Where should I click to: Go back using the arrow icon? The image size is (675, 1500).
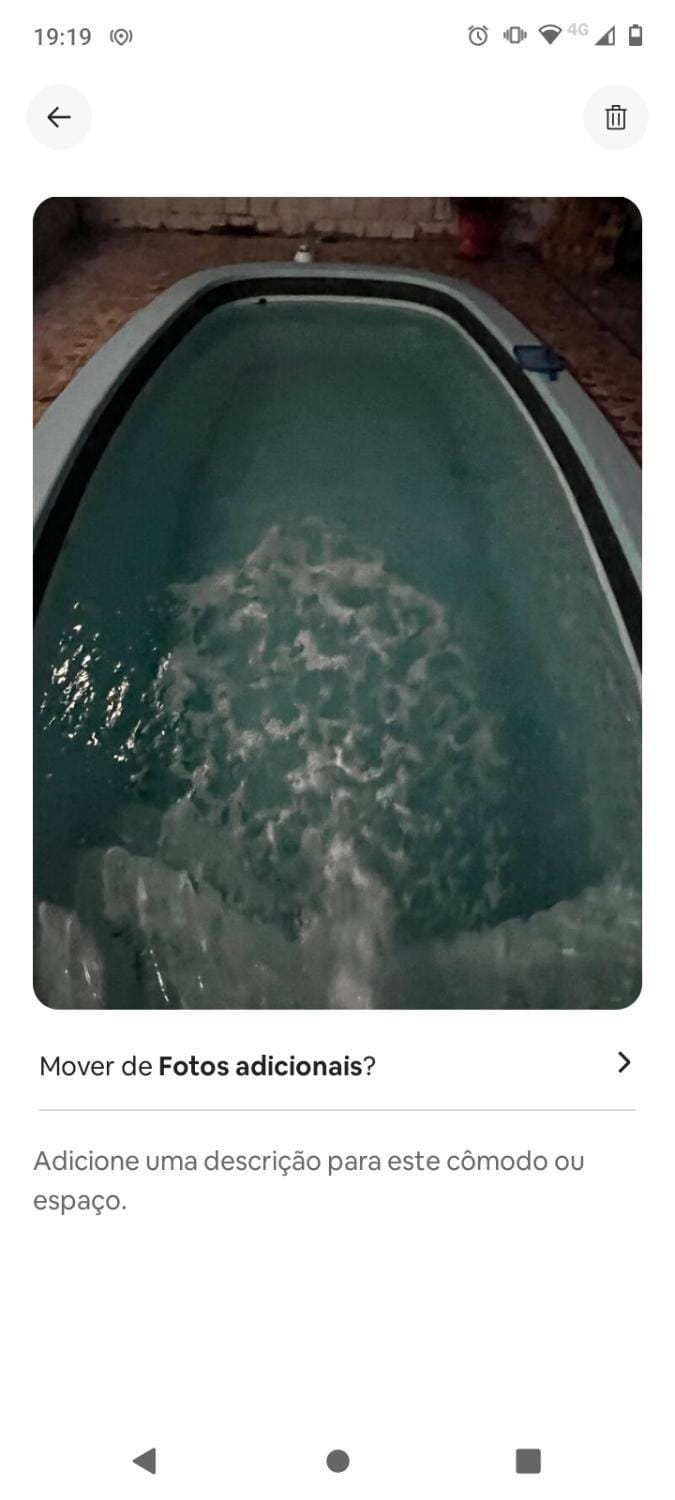coord(59,117)
